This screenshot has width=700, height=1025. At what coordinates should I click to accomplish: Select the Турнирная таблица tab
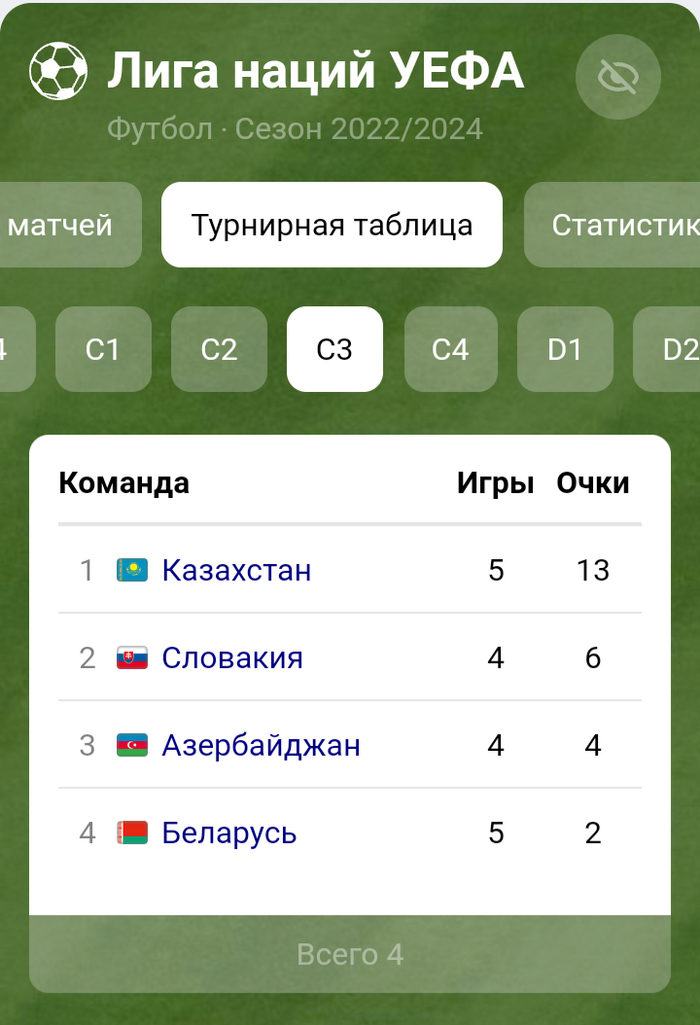pos(331,225)
